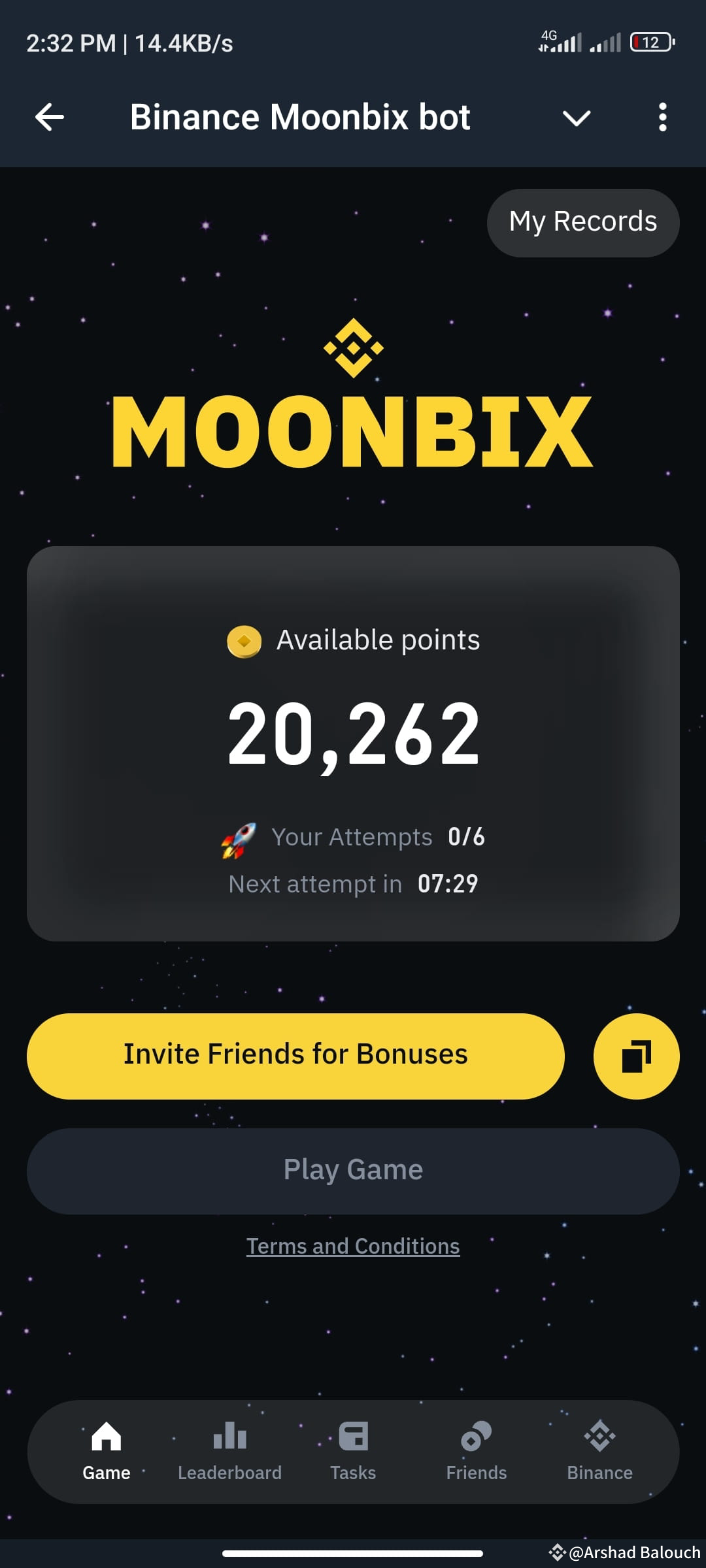The width and height of the screenshot is (706, 1568).
Task: Tap the @Arshad Balouch watermark text
Action: pyautogui.click(x=624, y=1552)
